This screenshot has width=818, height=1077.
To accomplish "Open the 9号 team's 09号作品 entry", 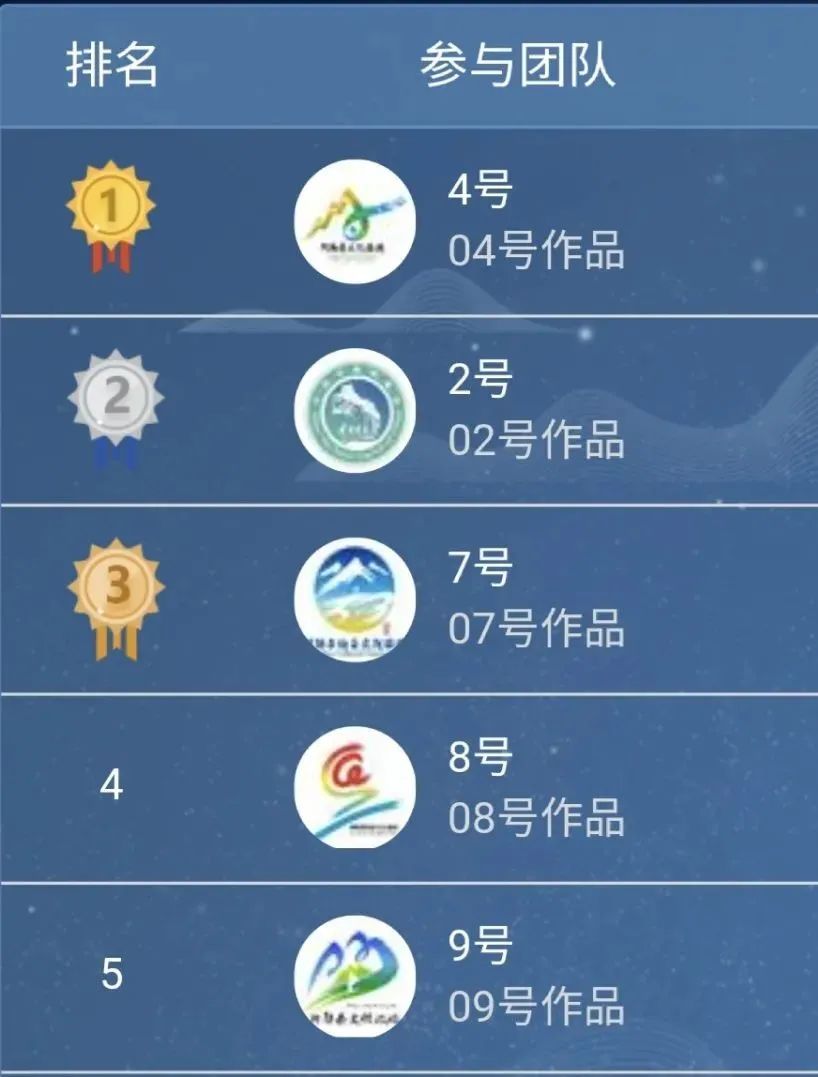I will click(x=535, y=1006).
